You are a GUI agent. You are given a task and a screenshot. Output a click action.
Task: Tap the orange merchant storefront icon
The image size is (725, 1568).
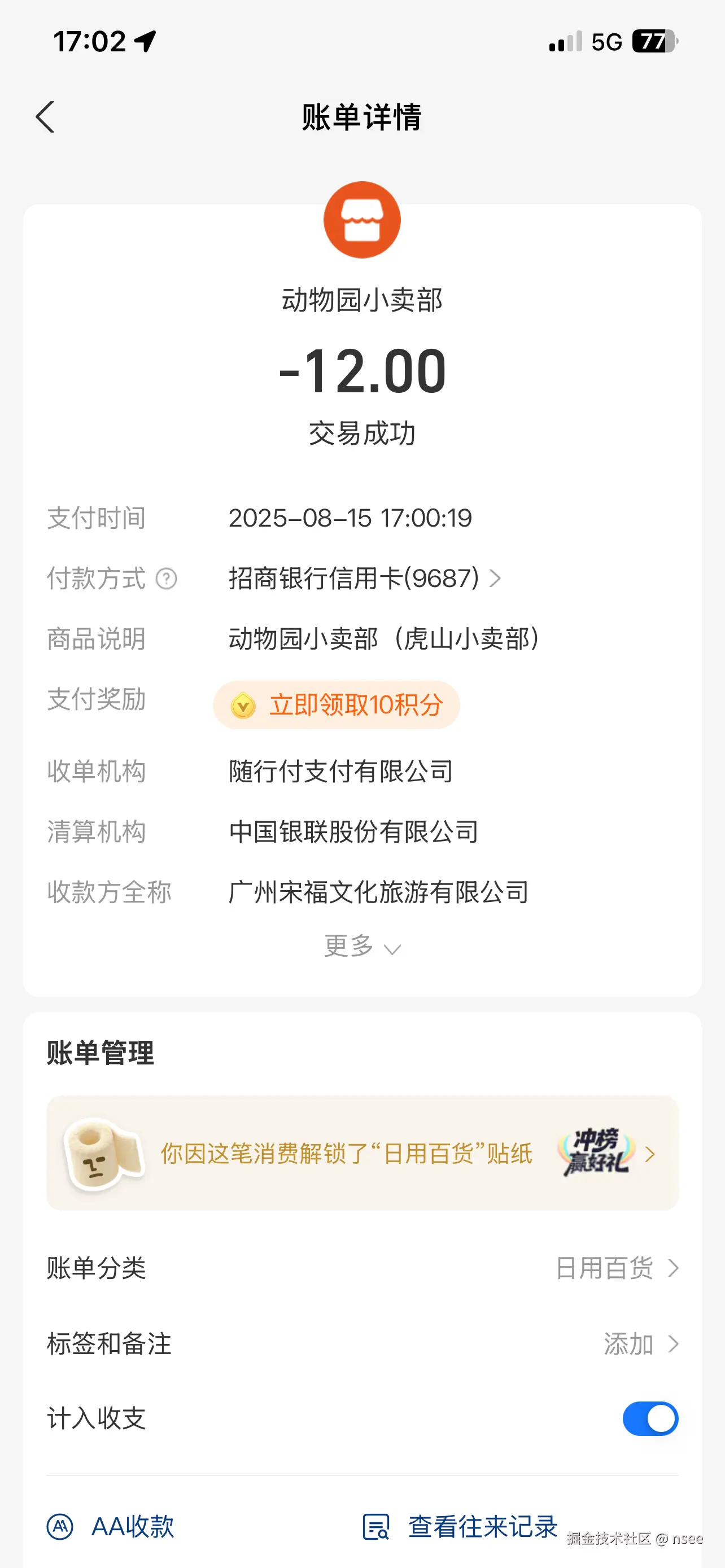[x=362, y=221]
